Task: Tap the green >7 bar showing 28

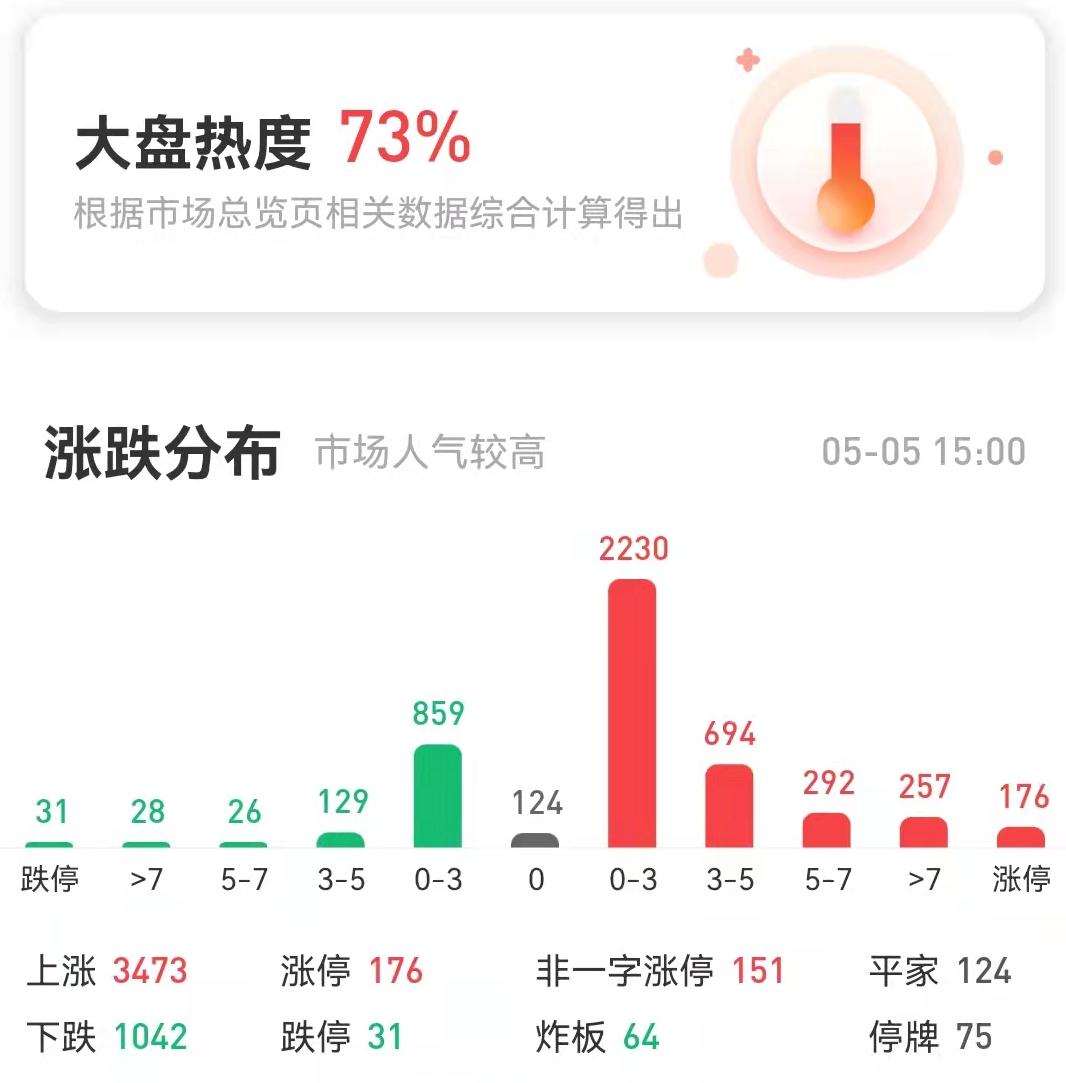Action: pyautogui.click(x=146, y=843)
